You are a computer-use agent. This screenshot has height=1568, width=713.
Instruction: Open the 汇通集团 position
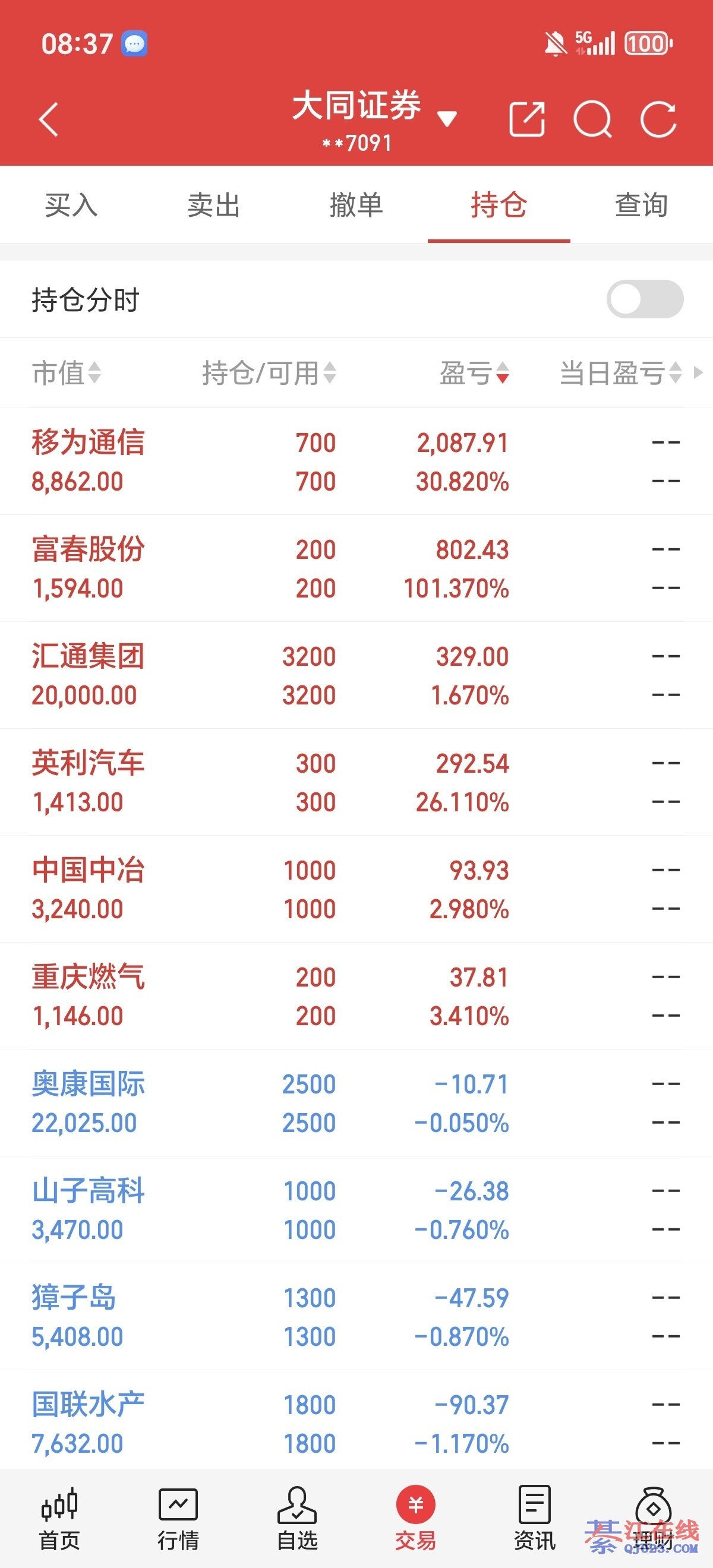(356, 675)
